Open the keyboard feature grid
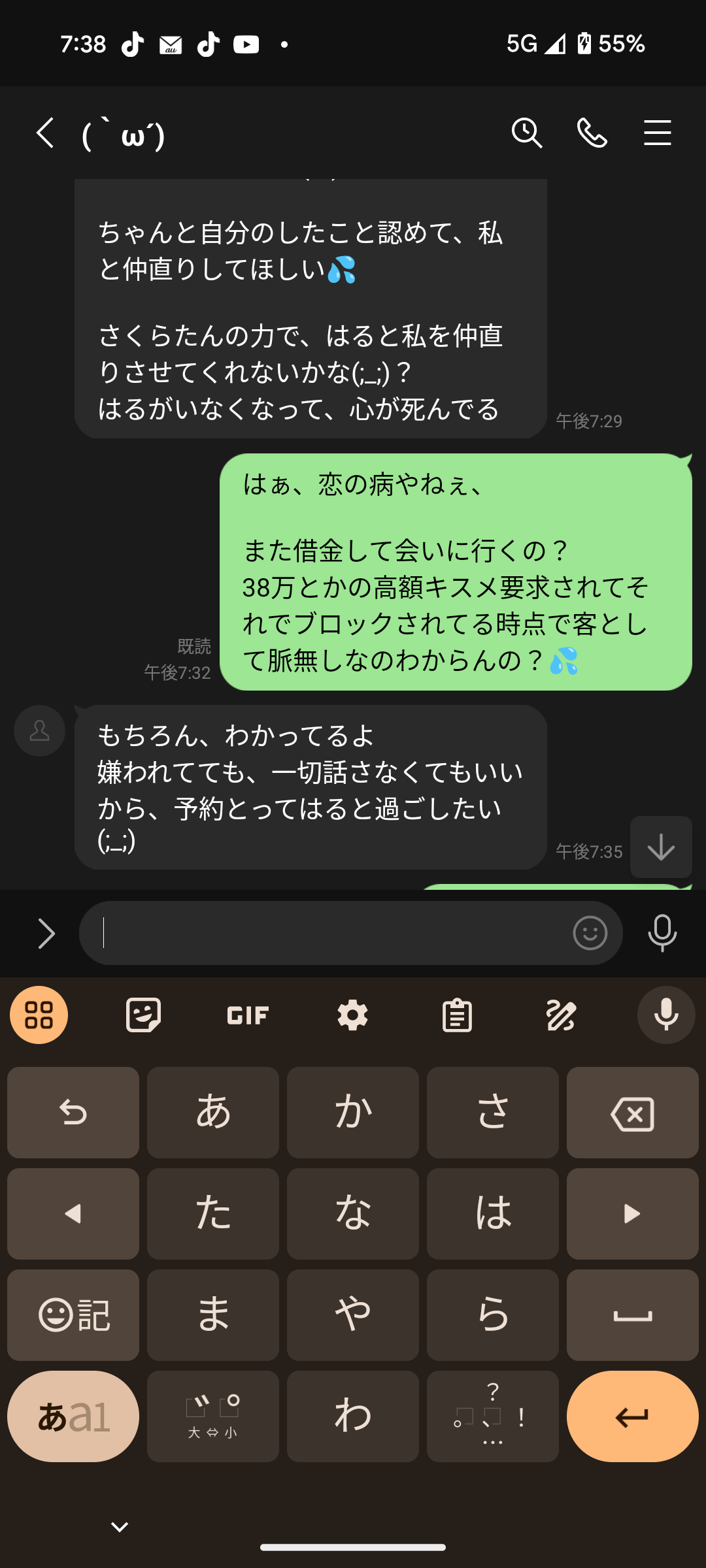The image size is (706, 1568). click(x=39, y=1015)
